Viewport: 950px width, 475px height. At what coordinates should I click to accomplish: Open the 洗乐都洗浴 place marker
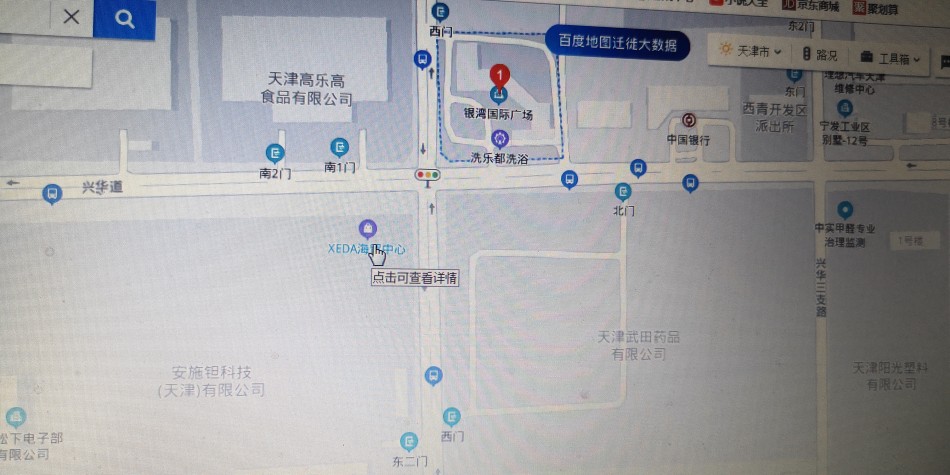(500, 138)
